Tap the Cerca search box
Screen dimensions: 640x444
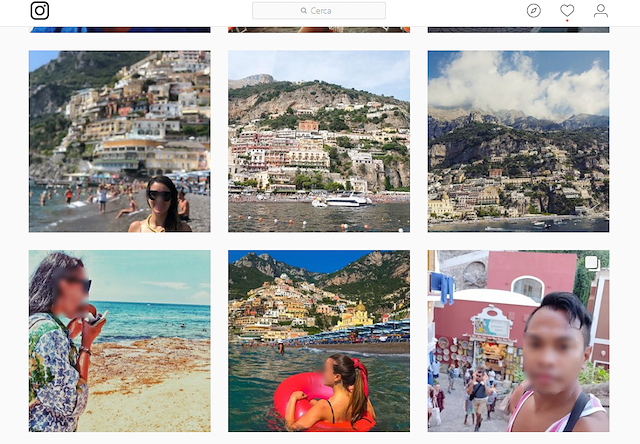coord(319,11)
